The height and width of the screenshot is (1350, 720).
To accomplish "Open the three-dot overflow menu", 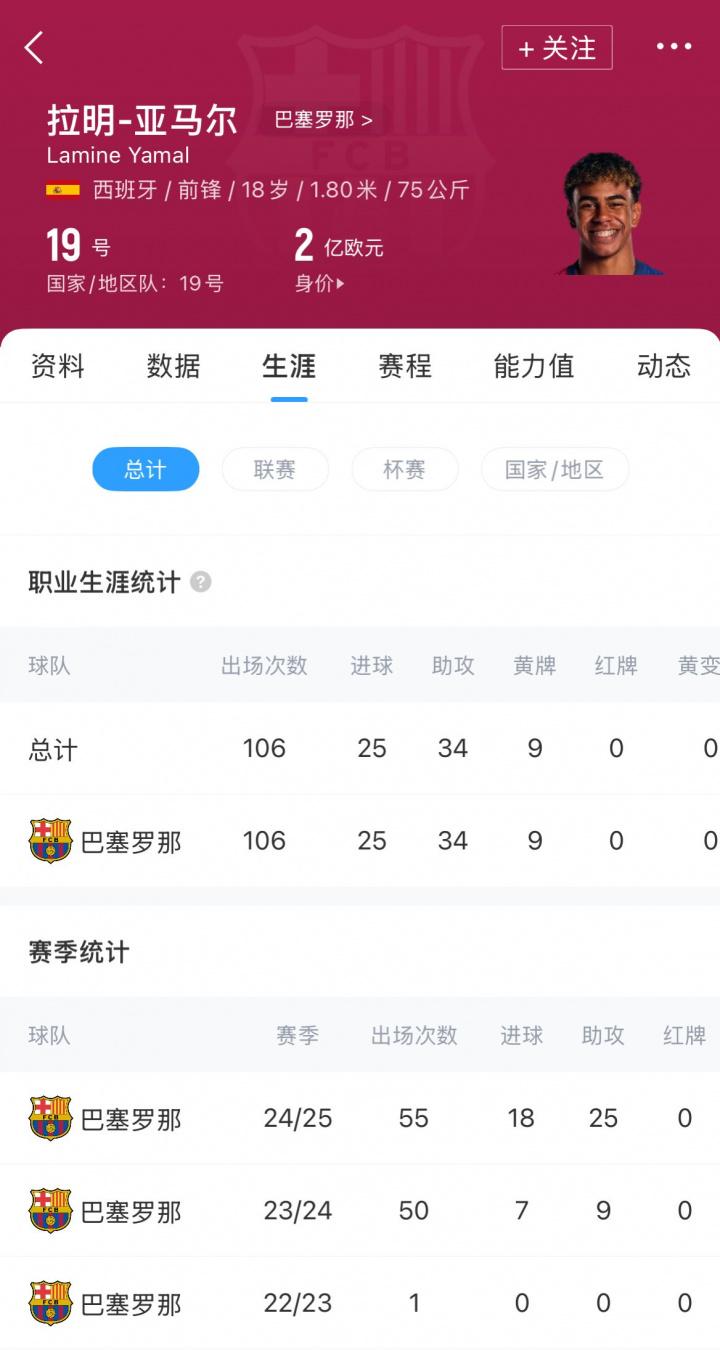I will pos(674,46).
